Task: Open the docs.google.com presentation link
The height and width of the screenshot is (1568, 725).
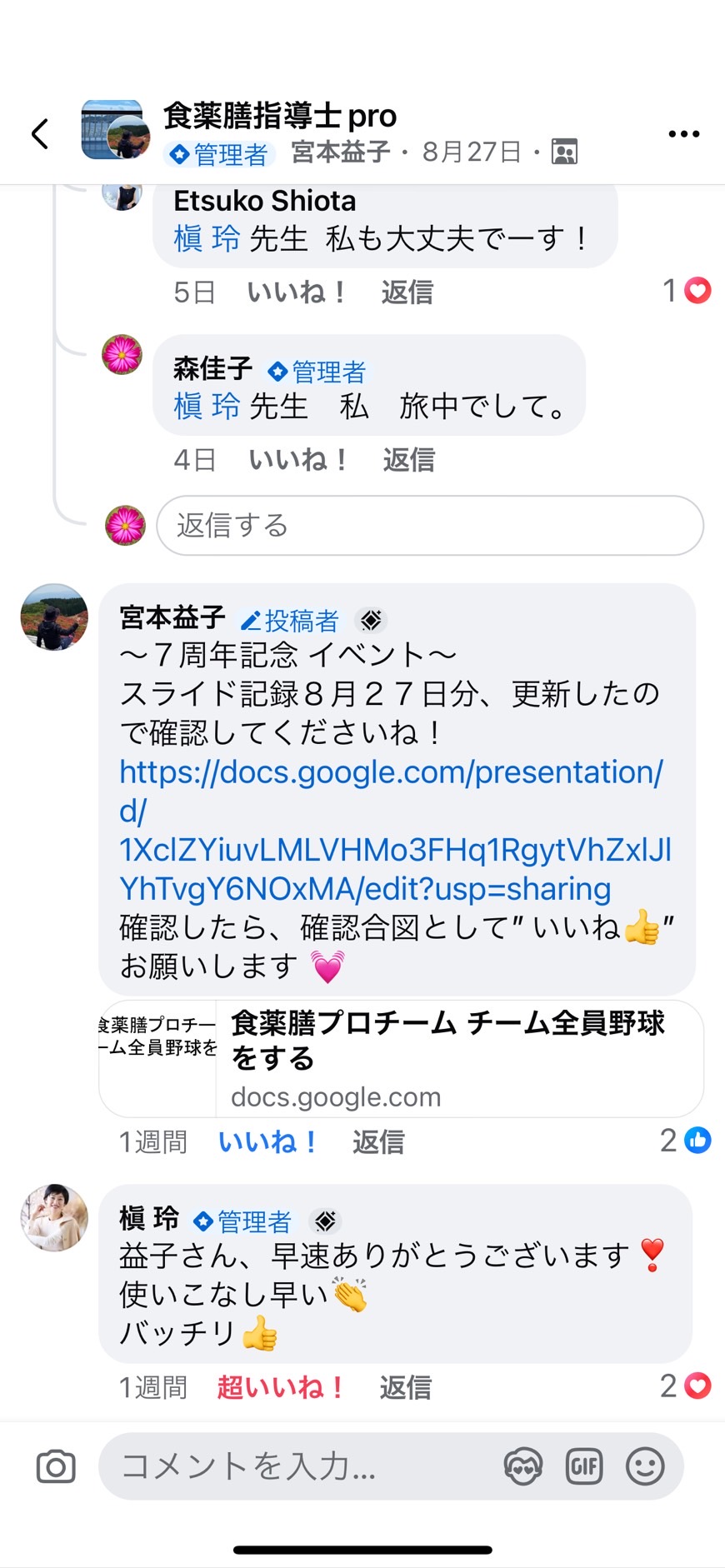Action: pyautogui.click(x=395, y=831)
